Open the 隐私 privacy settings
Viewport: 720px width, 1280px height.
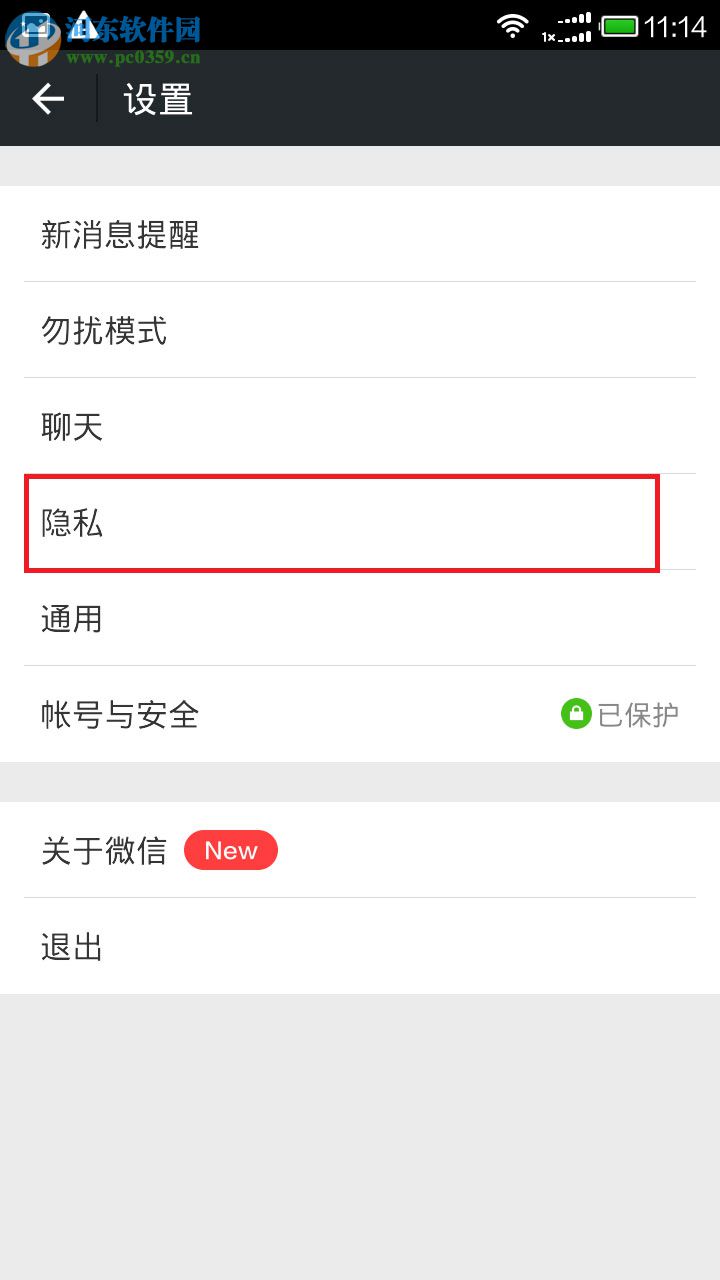coord(342,523)
